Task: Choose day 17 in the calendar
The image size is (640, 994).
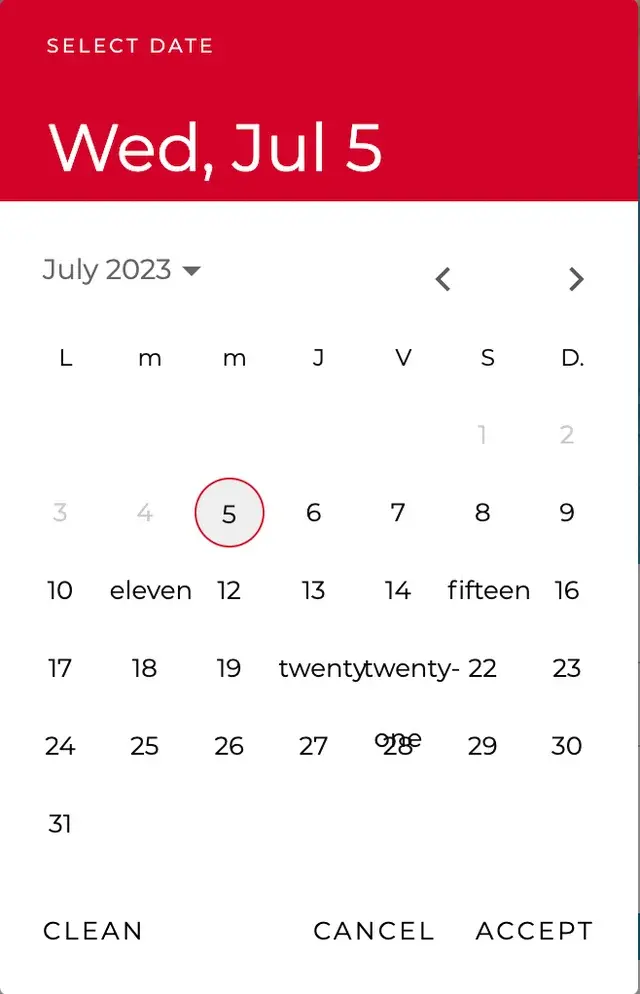Action: [60, 669]
